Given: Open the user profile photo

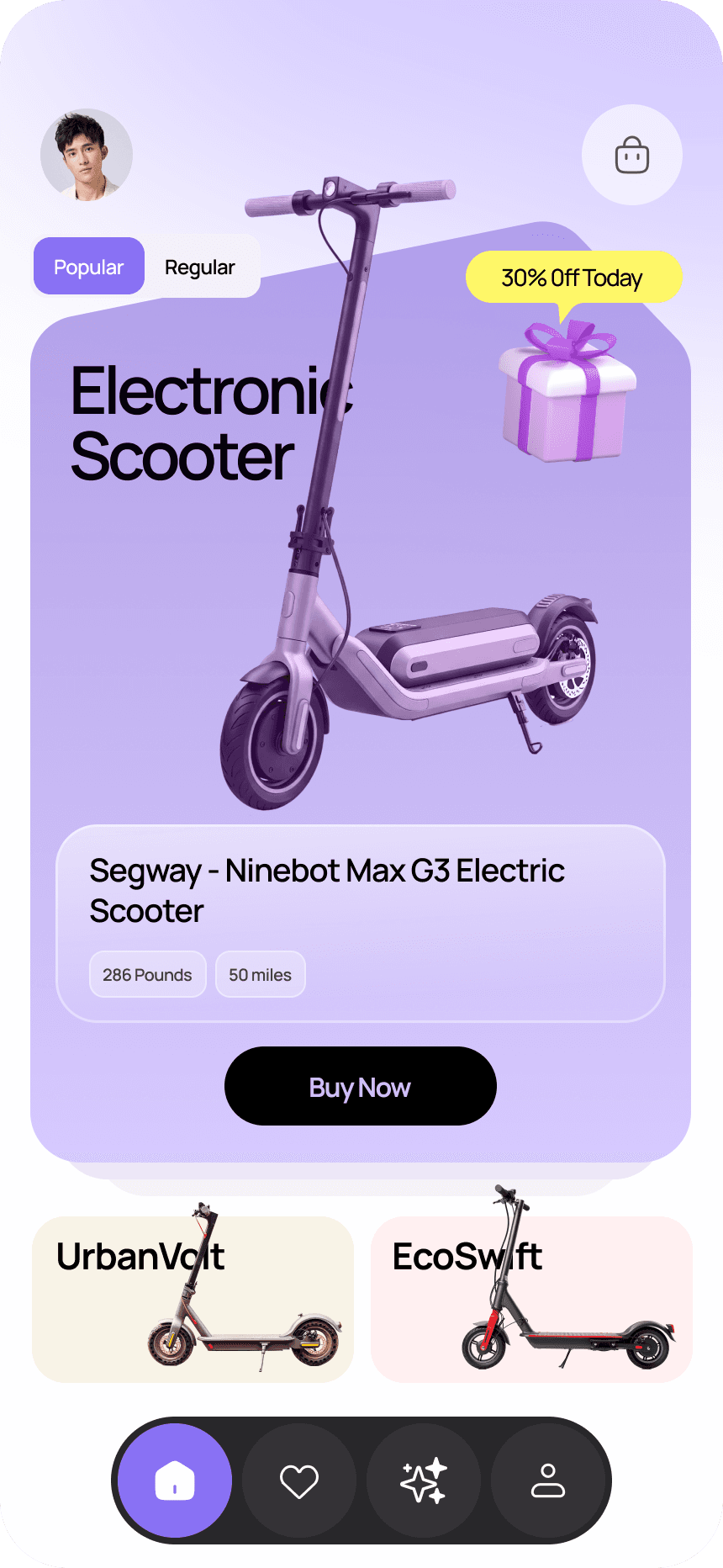Looking at the screenshot, I should point(87,156).
